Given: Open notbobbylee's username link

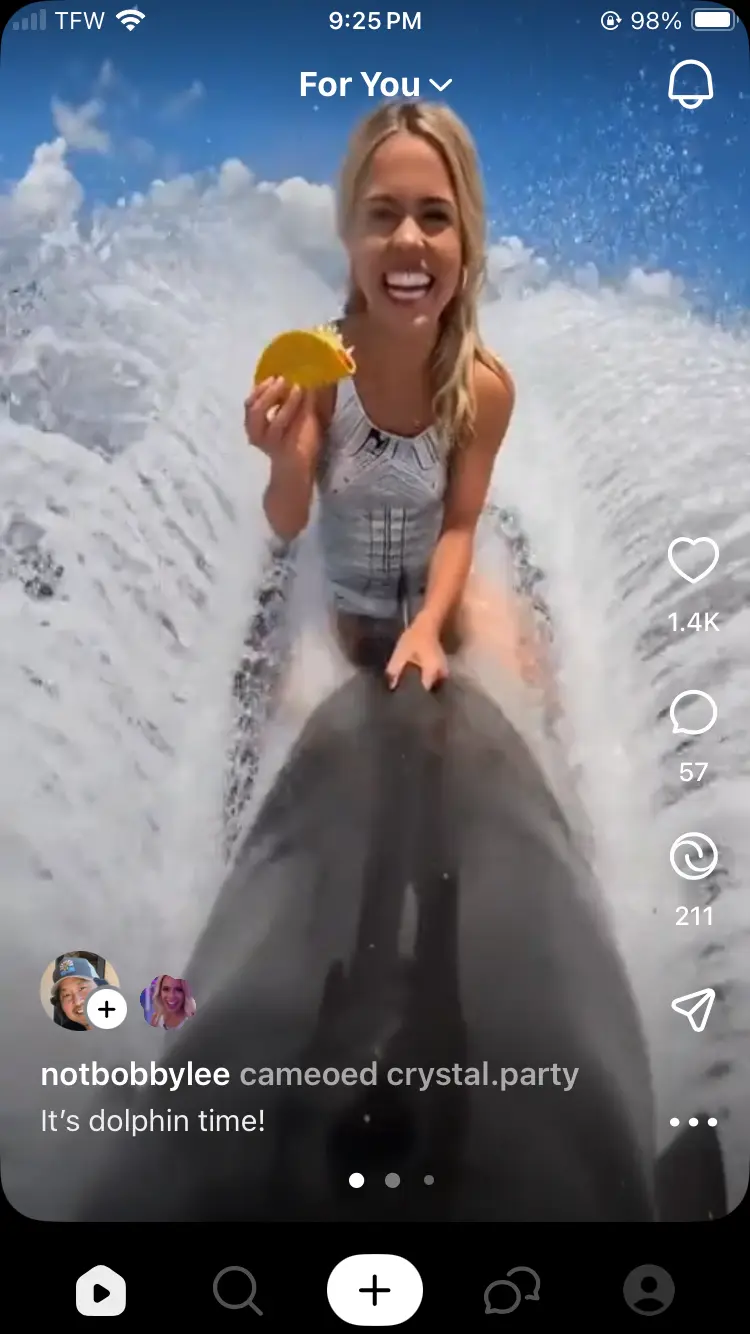Looking at the screenshot, I should (135, 1075).
